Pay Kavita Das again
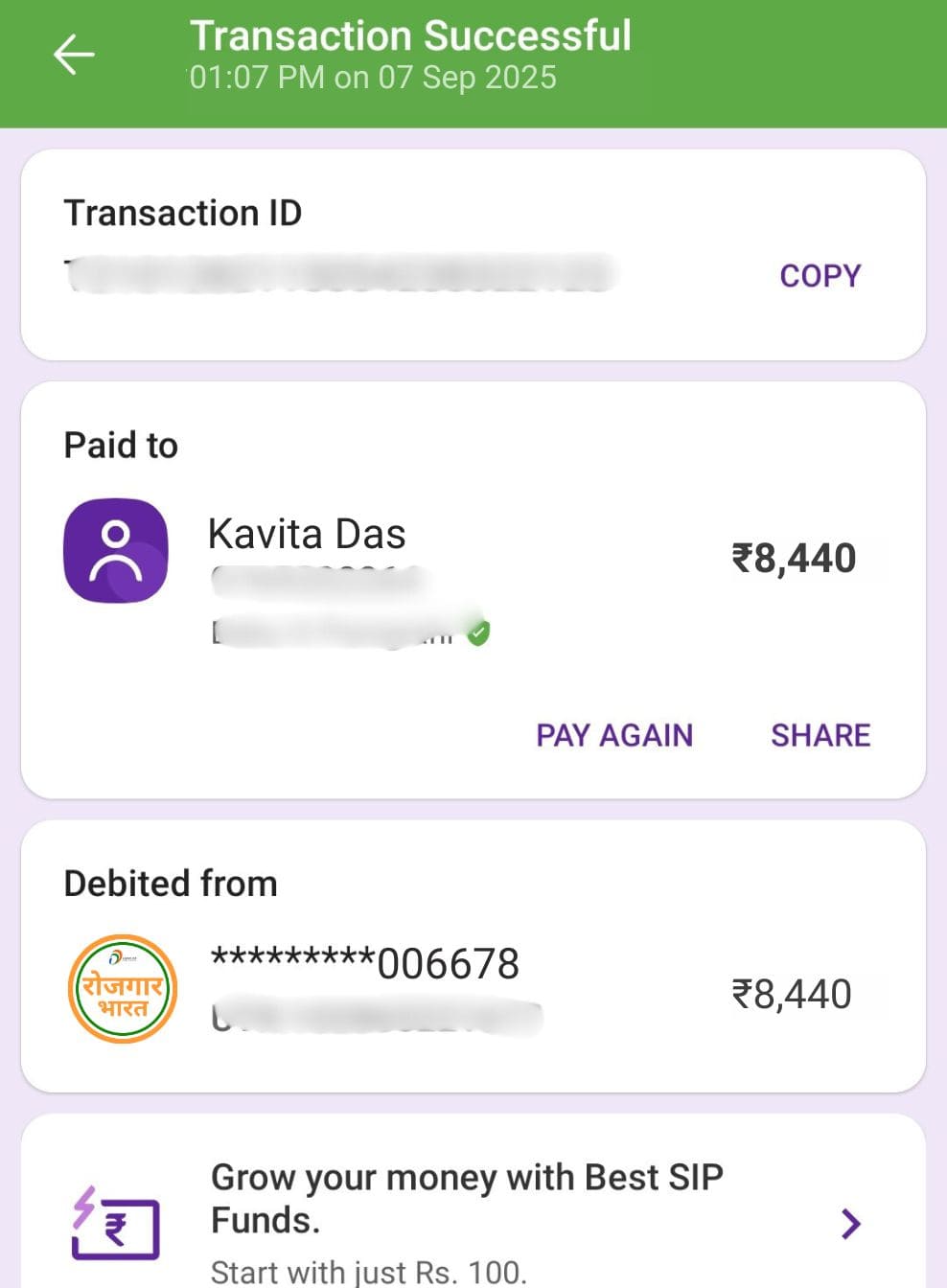Viewport: 947px width, 1288px height. [x=613, y=735]
